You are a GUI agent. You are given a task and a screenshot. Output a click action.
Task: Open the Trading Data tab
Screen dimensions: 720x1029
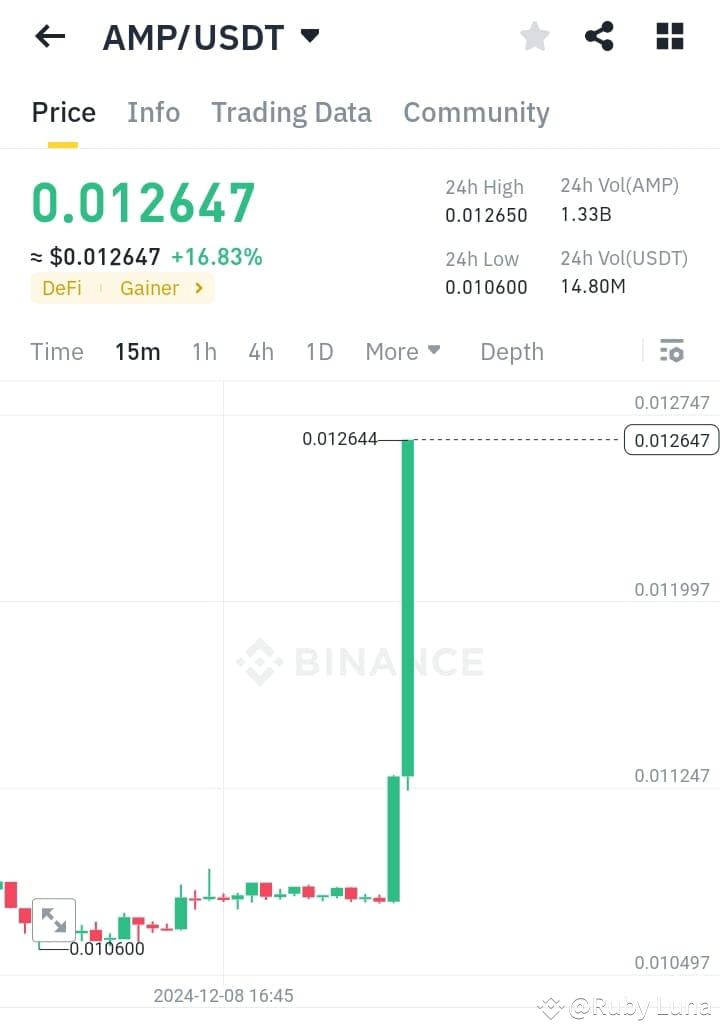[x=291, y=113]
